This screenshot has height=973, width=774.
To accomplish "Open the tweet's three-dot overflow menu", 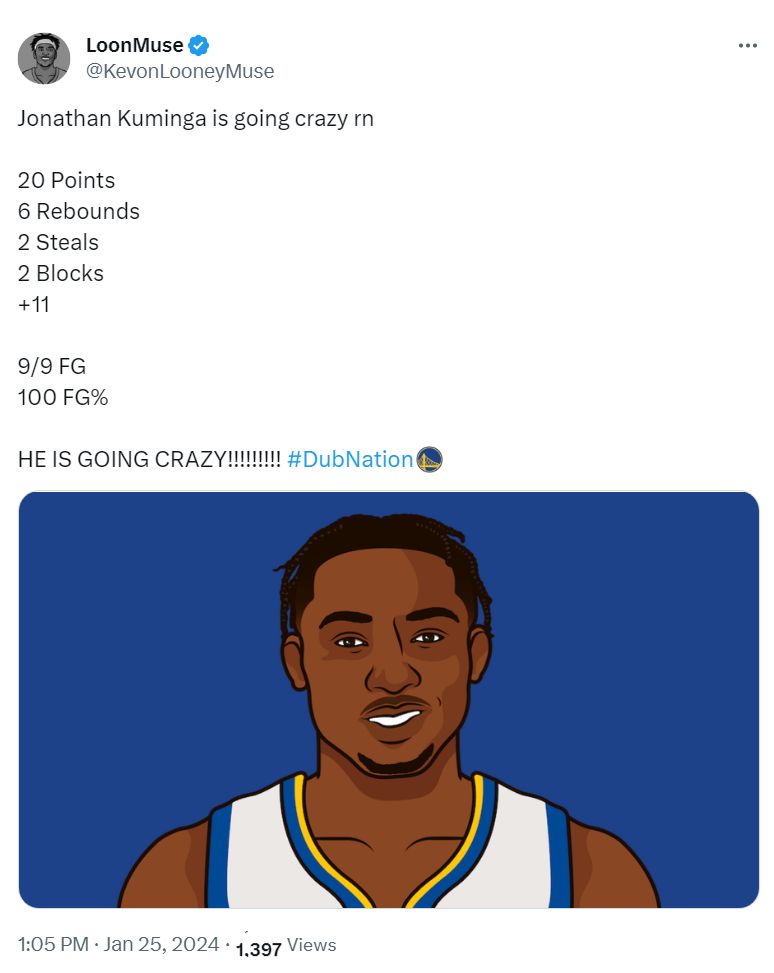I will coord(747,46).
